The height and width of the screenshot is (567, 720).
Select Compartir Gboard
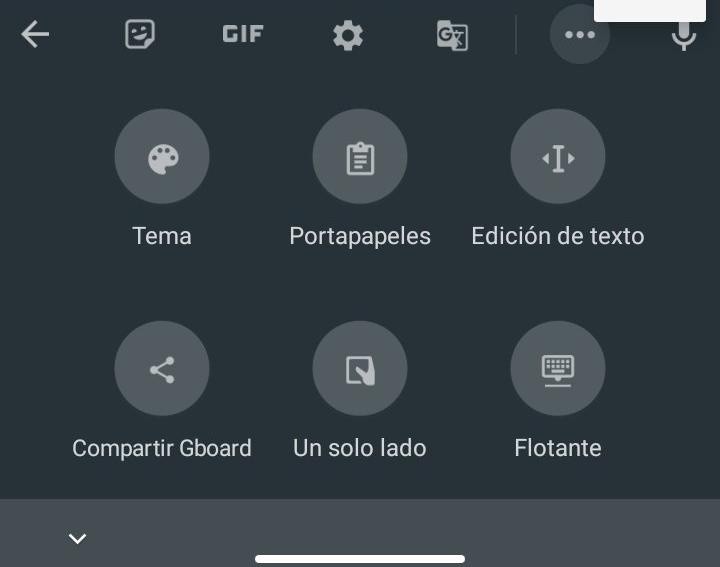point(162,369)
